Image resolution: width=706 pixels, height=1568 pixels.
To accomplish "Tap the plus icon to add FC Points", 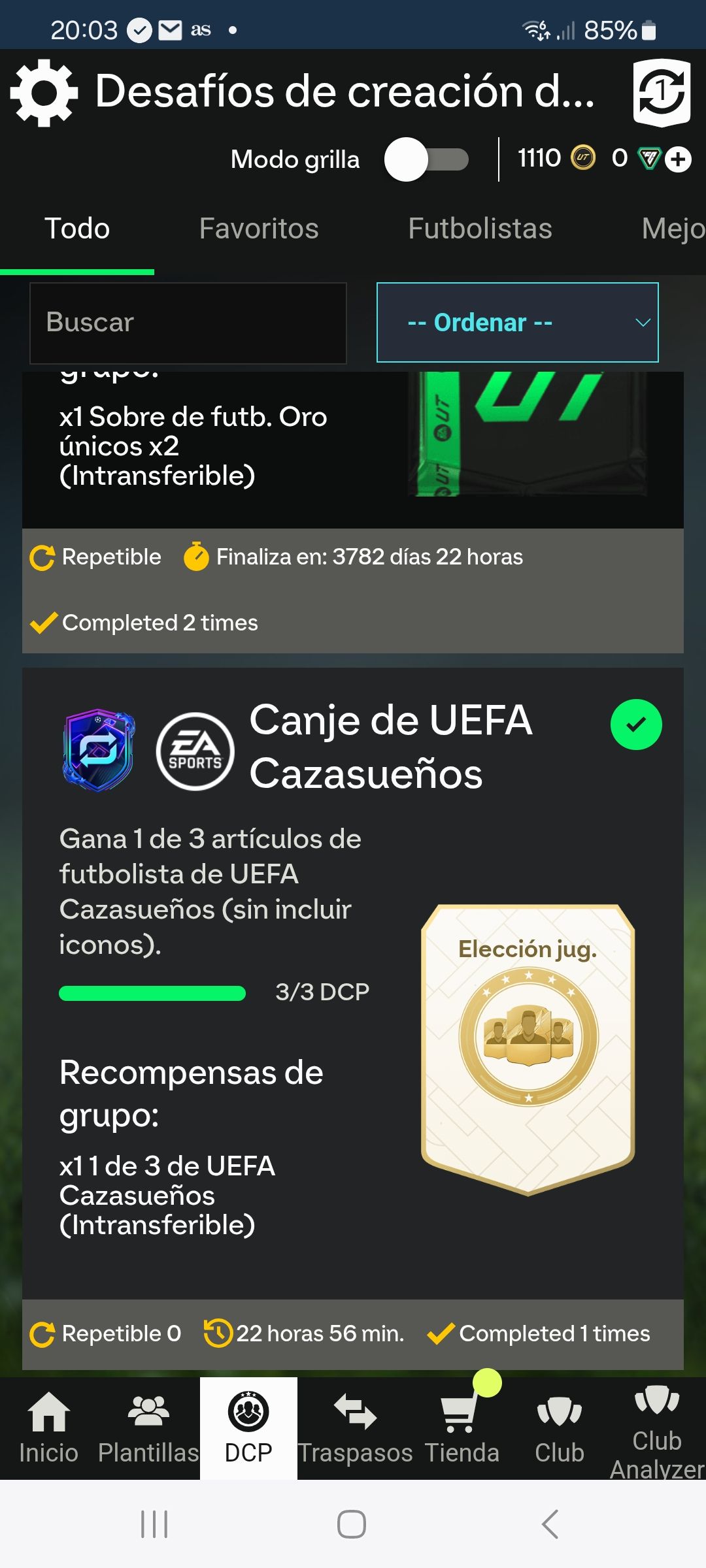I will (x=679, y=159).
